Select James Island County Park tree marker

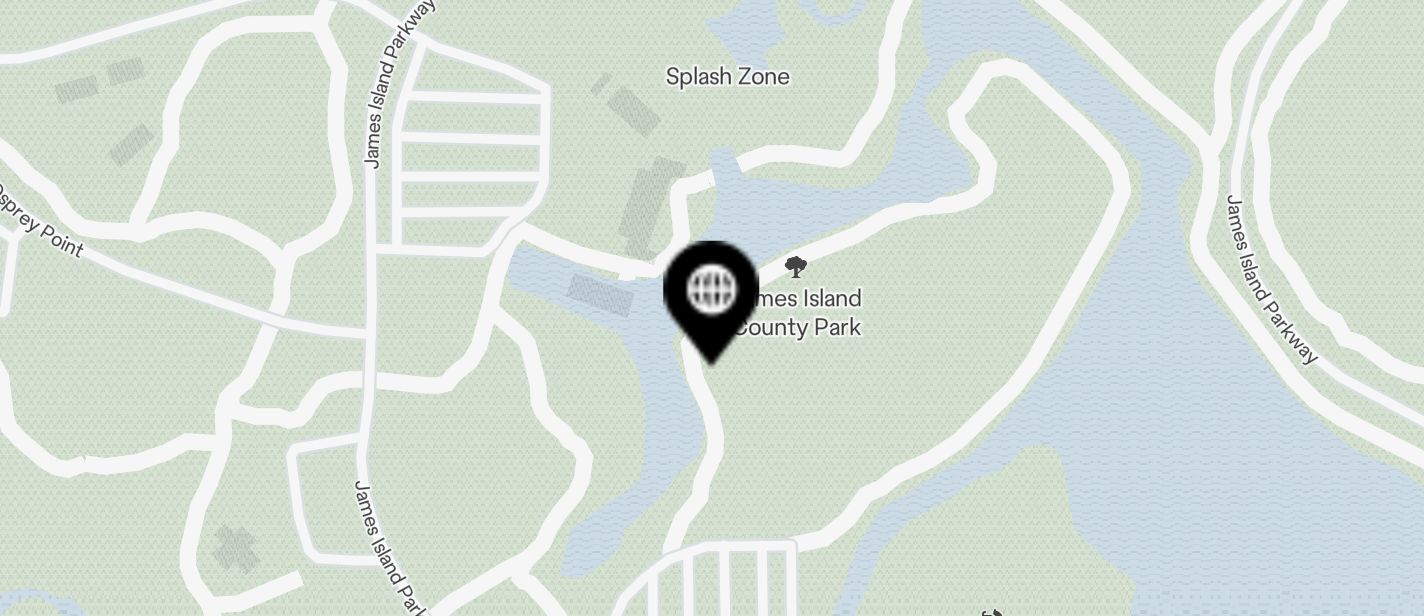795,267
